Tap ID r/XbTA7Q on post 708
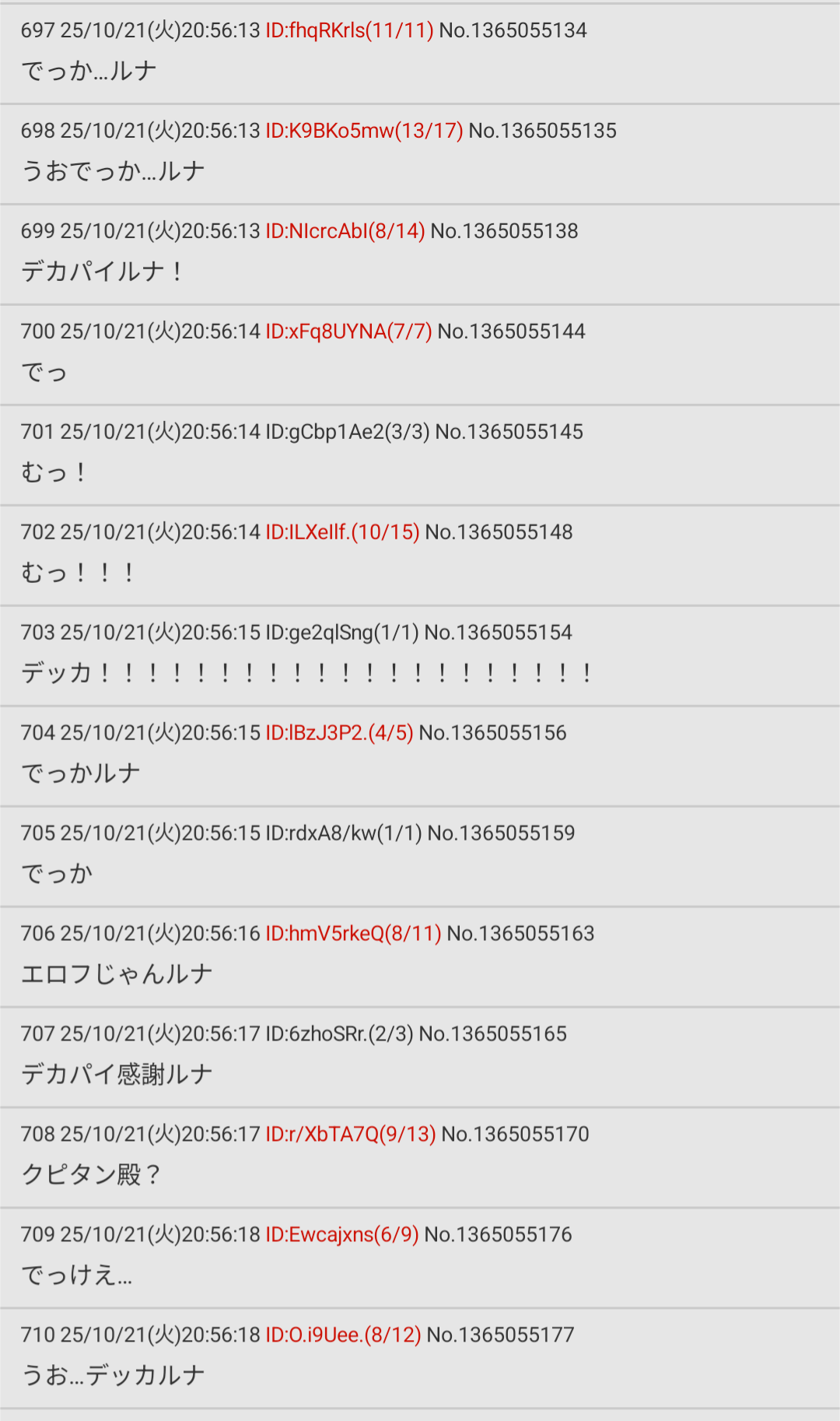 click(x=350, y=1135)
